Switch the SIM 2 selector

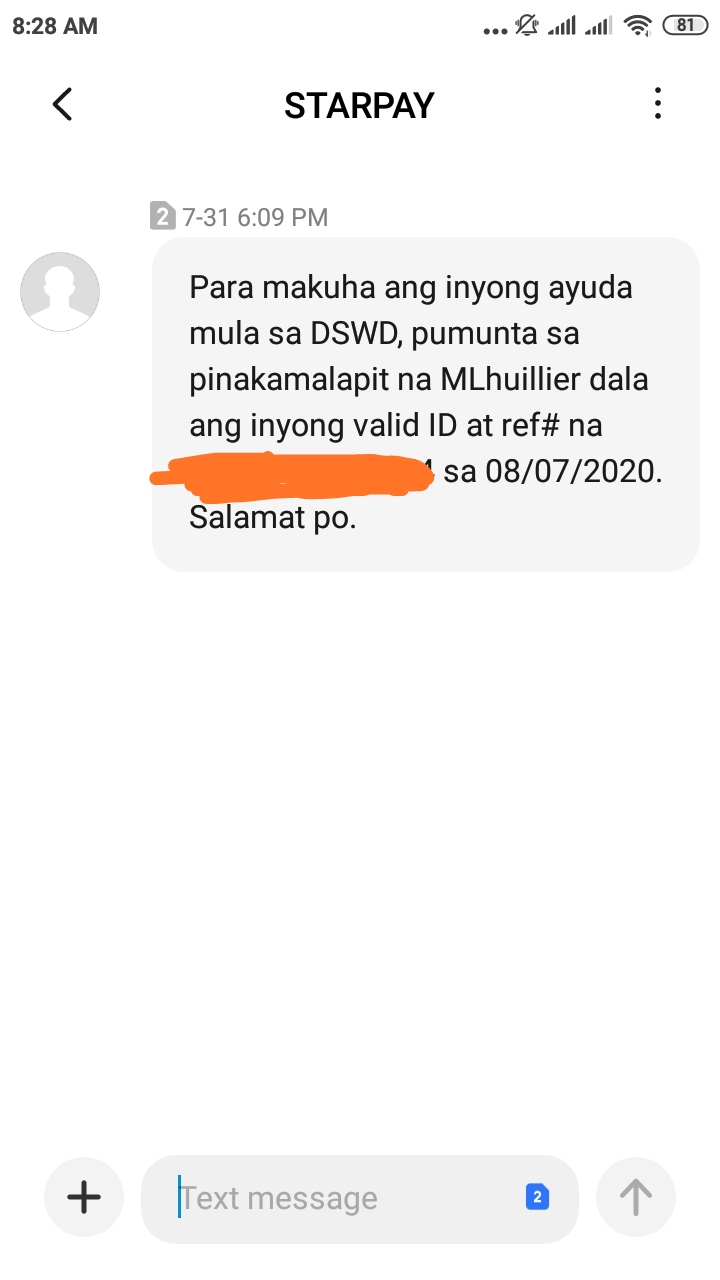tap(537, 1197)
